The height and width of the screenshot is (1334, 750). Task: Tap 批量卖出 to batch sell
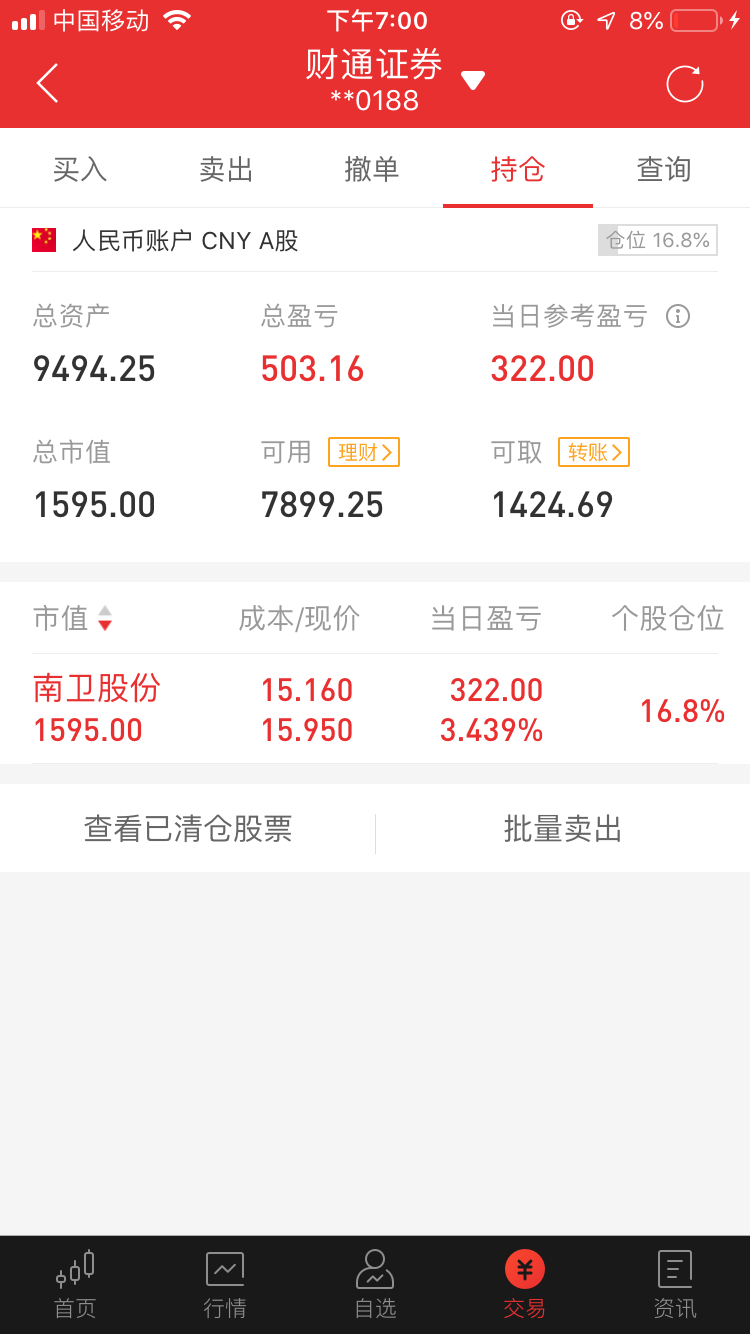[562, 828]
